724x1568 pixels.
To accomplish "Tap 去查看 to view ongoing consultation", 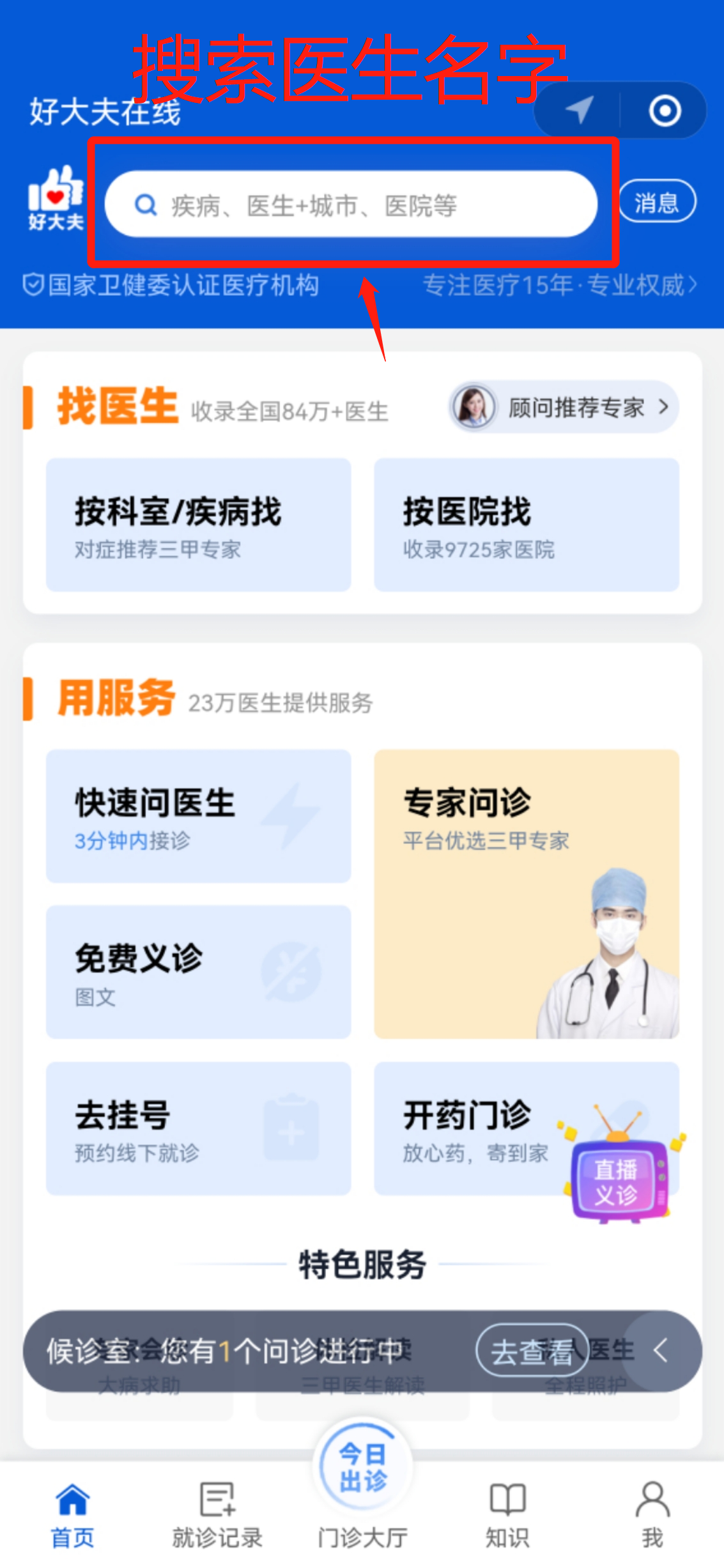I will click(534, 1351).
